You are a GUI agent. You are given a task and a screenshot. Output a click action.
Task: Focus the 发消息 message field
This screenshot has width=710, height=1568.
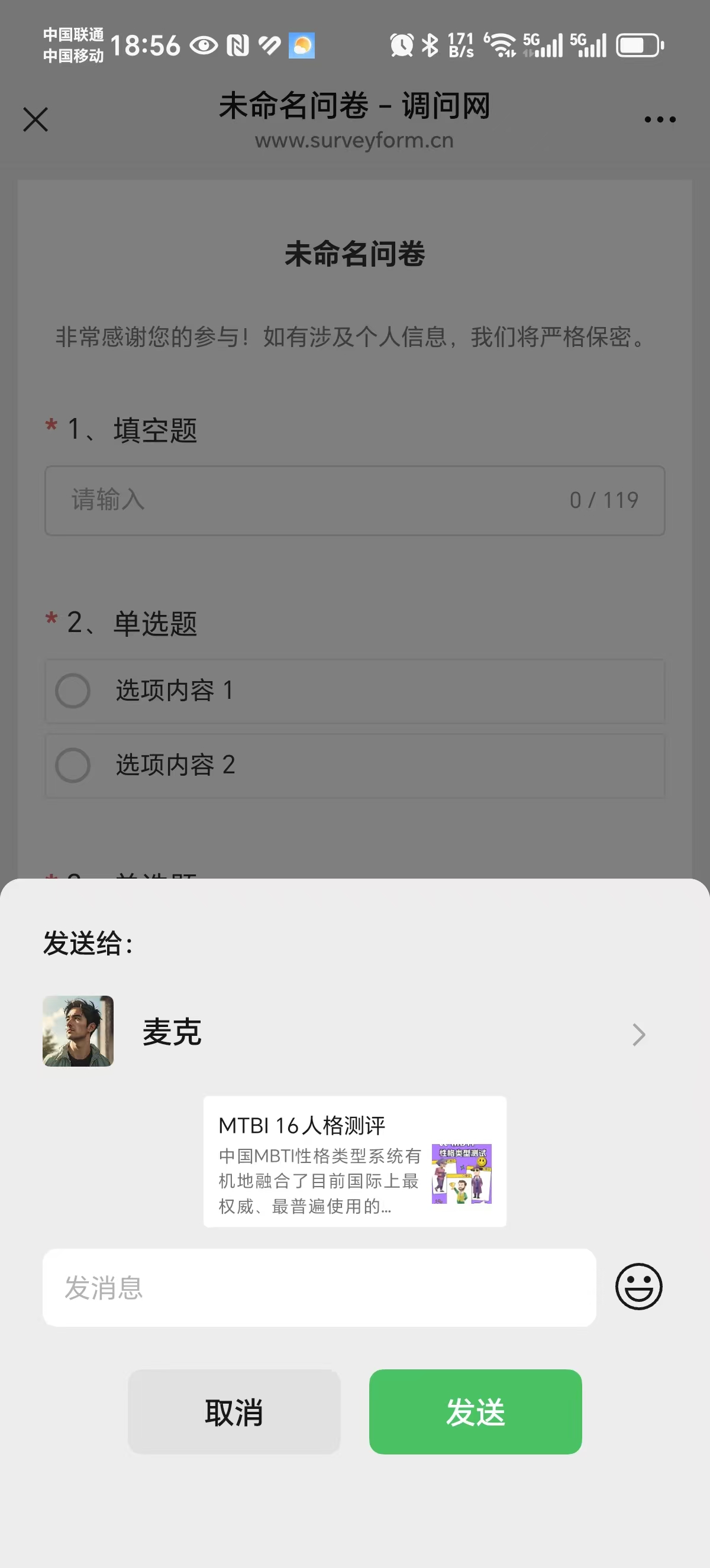coord(318,1287)
